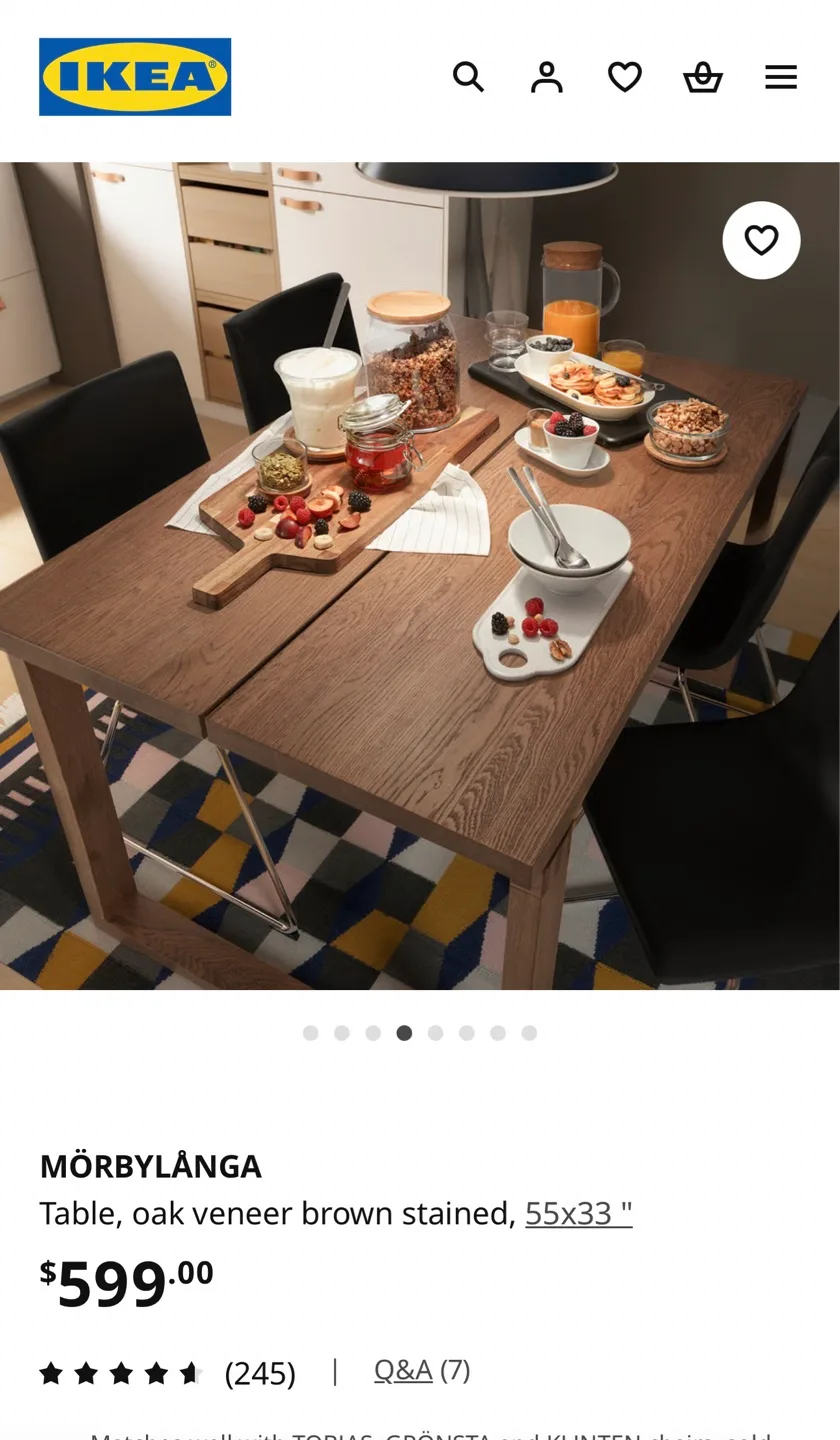Jump to the last image dot
Image resolution: width=840 pixels, height=1440 pixels.
[529, 1033]
